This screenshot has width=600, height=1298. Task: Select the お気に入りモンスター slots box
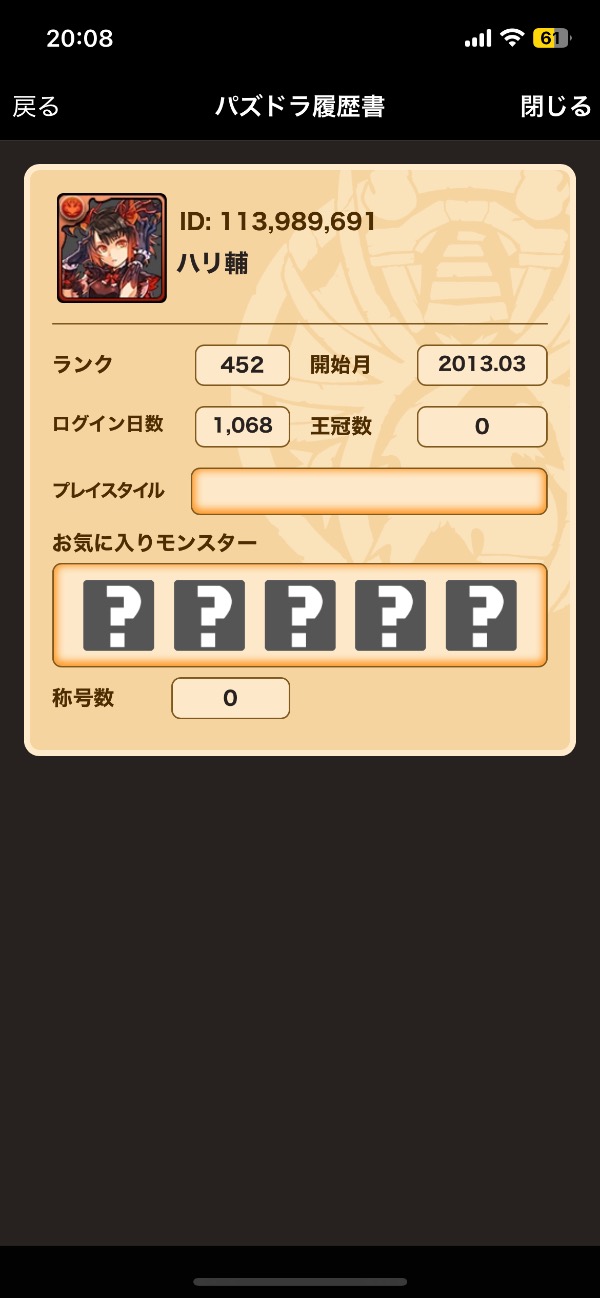300,615
